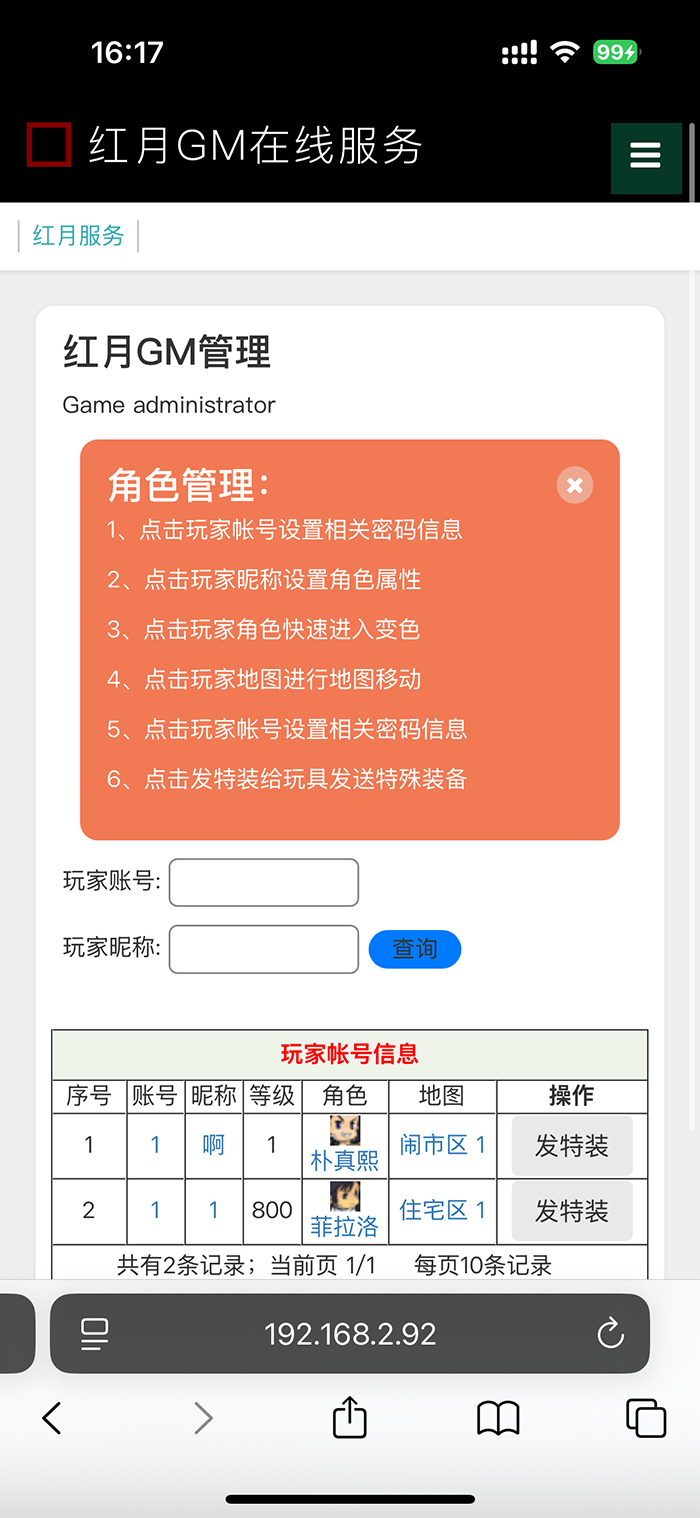Screen dimensions: 700x1518
Task: Open page settings icon in address bar
Action: (x=95, y=1333)
